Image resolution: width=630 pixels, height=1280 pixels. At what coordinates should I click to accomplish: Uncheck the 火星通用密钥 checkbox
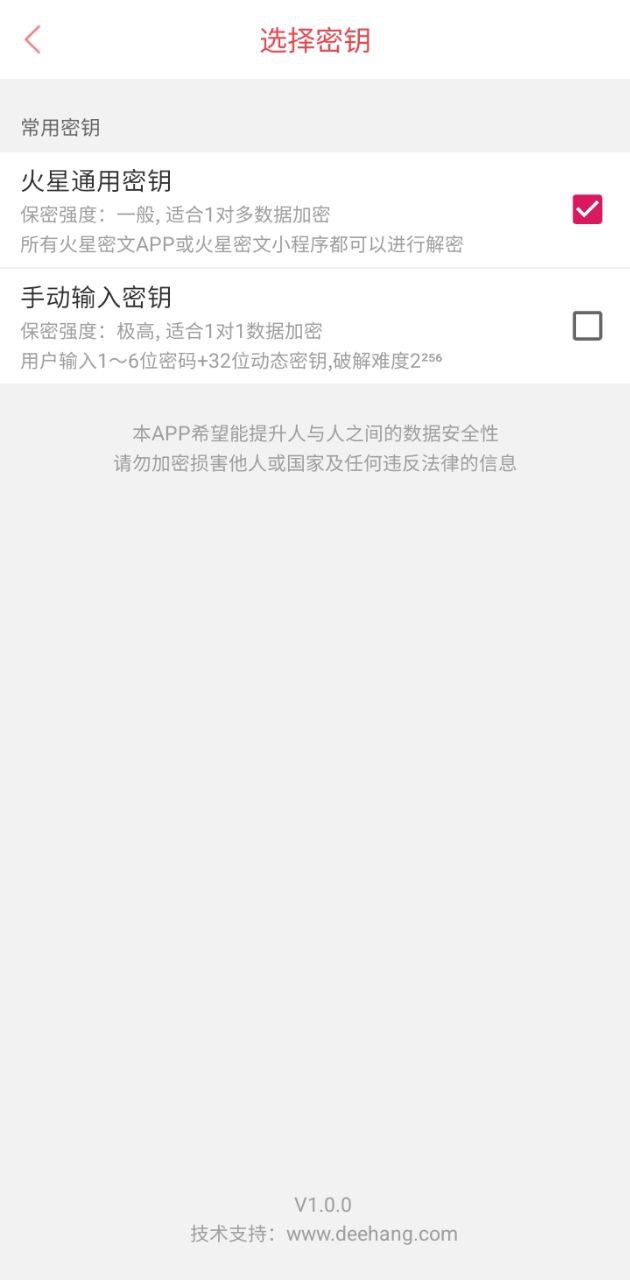point(587,209)
